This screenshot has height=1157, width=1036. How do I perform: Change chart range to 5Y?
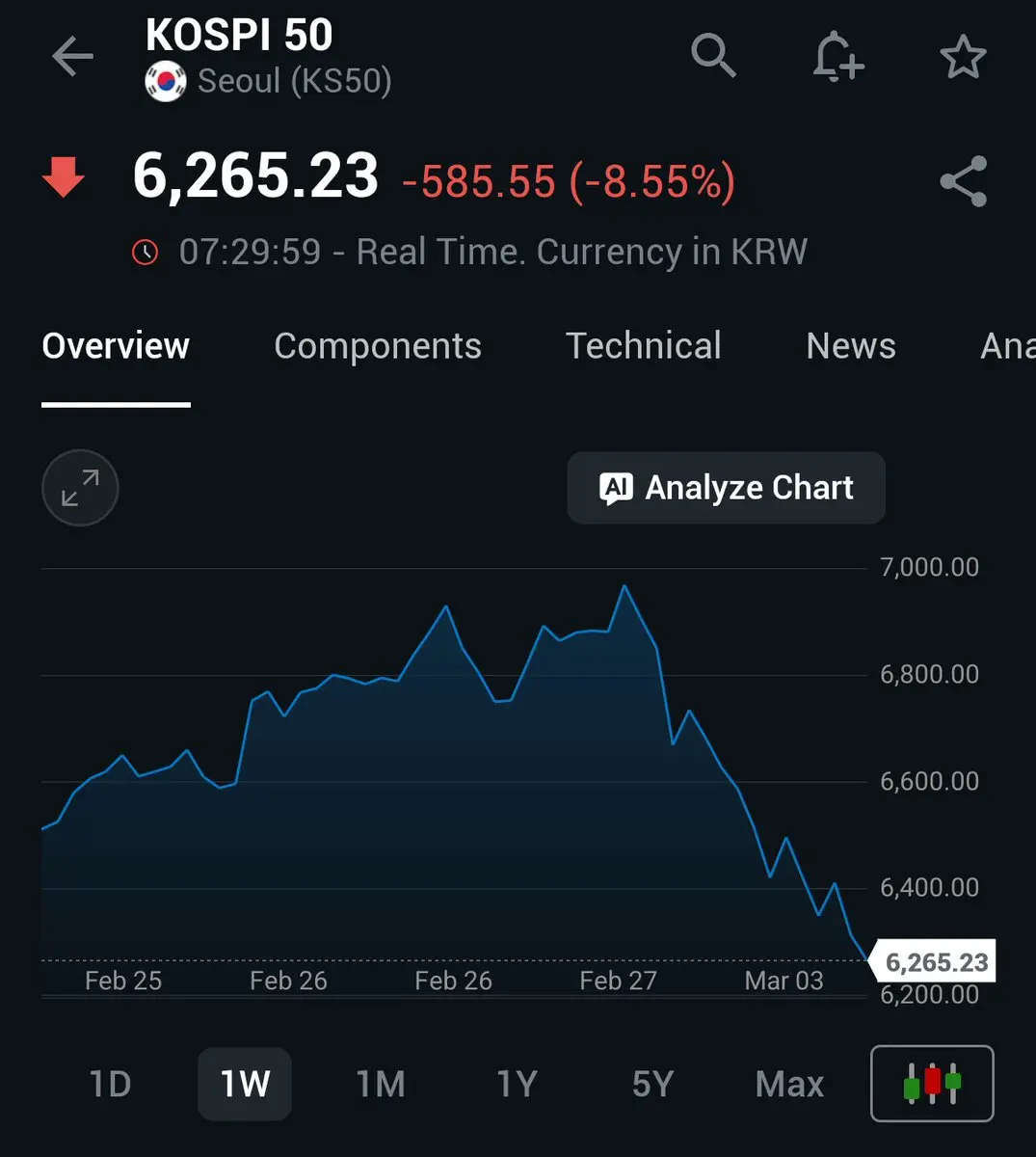point(652,1084)
